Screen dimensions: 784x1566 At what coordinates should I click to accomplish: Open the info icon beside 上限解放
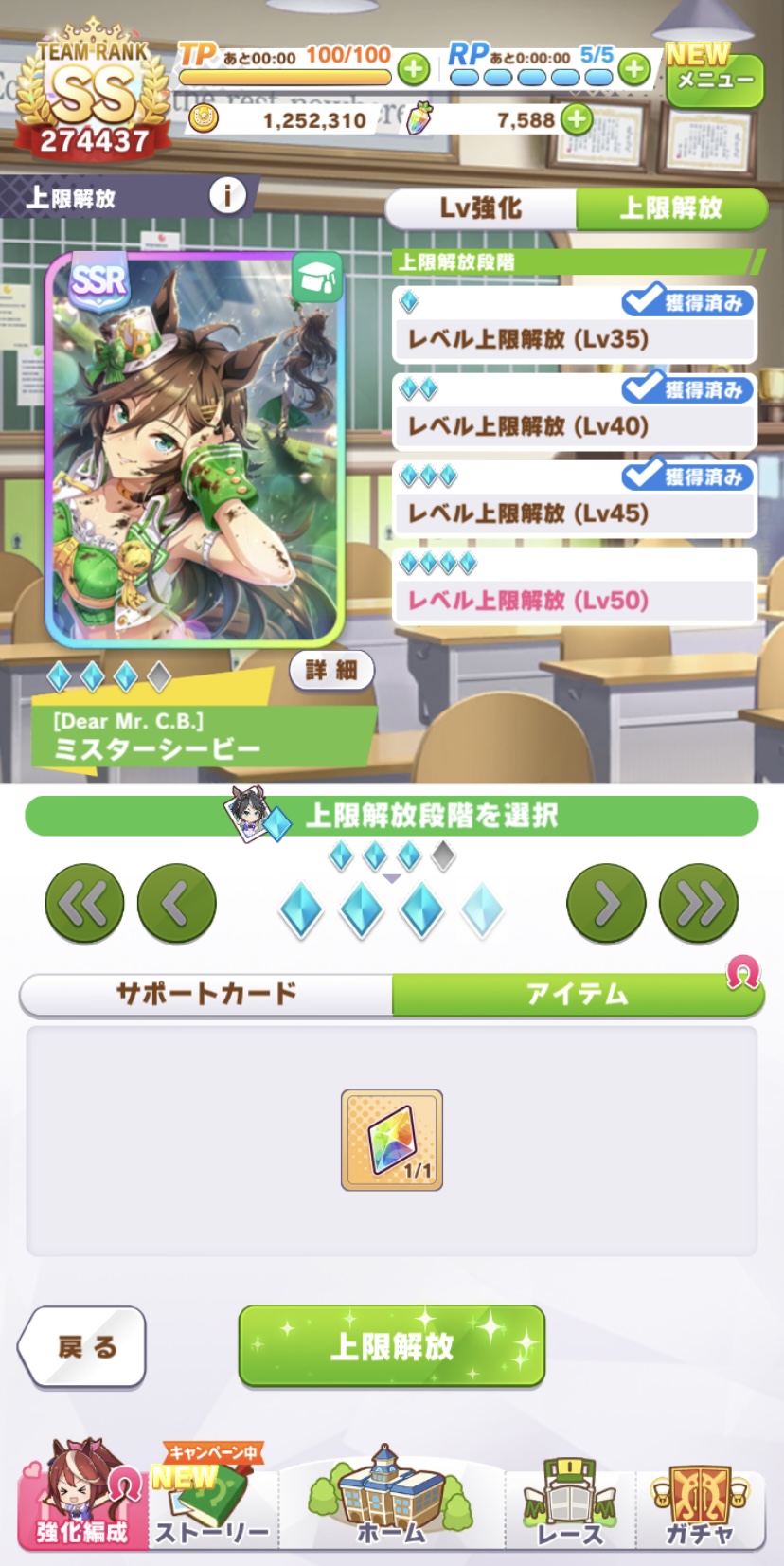[226, 196]
